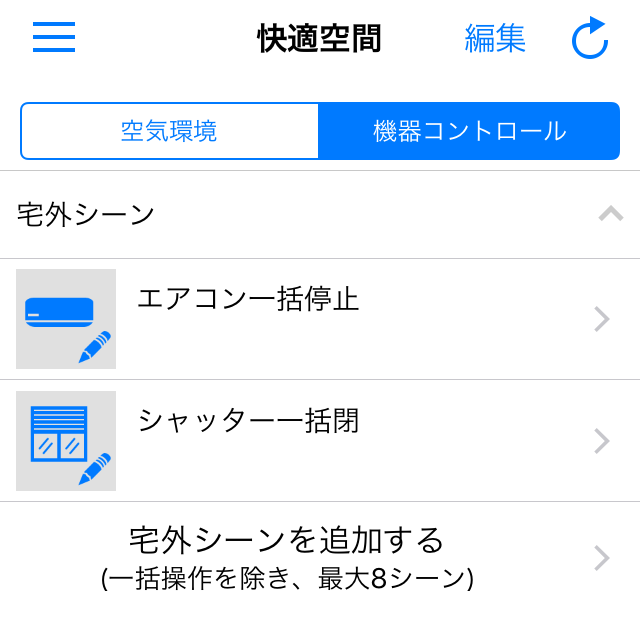Viewport: 642px width, 617px height.
Task: Add a new scene via 宅外シーンを追加する
Action: [x=320, y=557]
